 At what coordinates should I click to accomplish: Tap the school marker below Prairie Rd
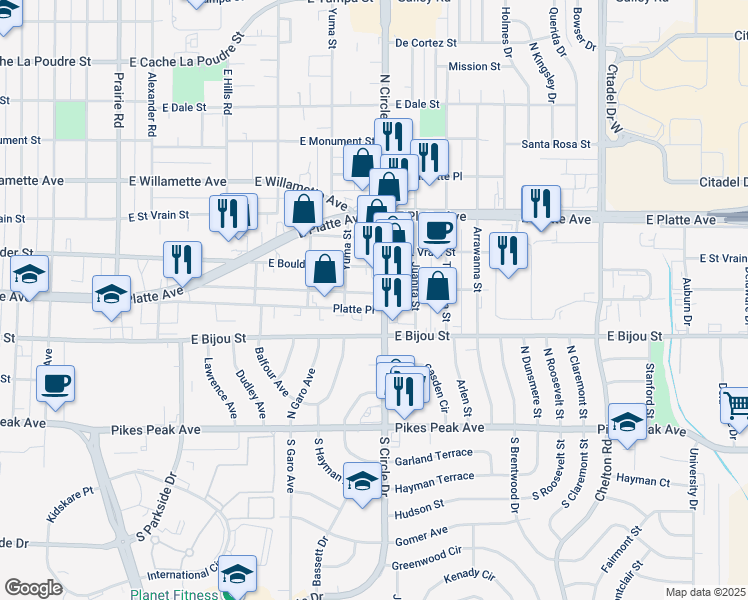click(111, 293)
